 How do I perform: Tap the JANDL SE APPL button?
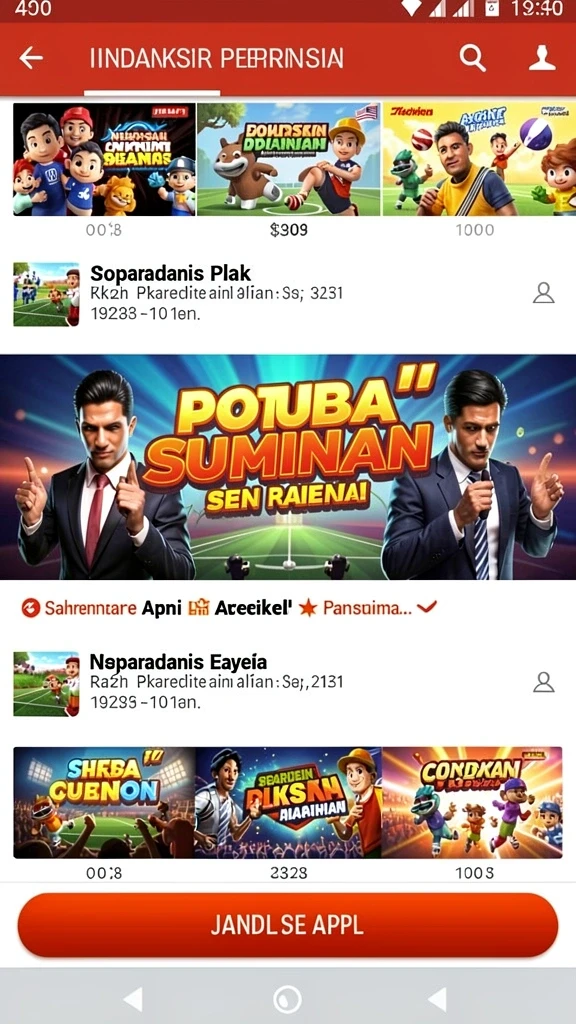click(x=288, y=925)
